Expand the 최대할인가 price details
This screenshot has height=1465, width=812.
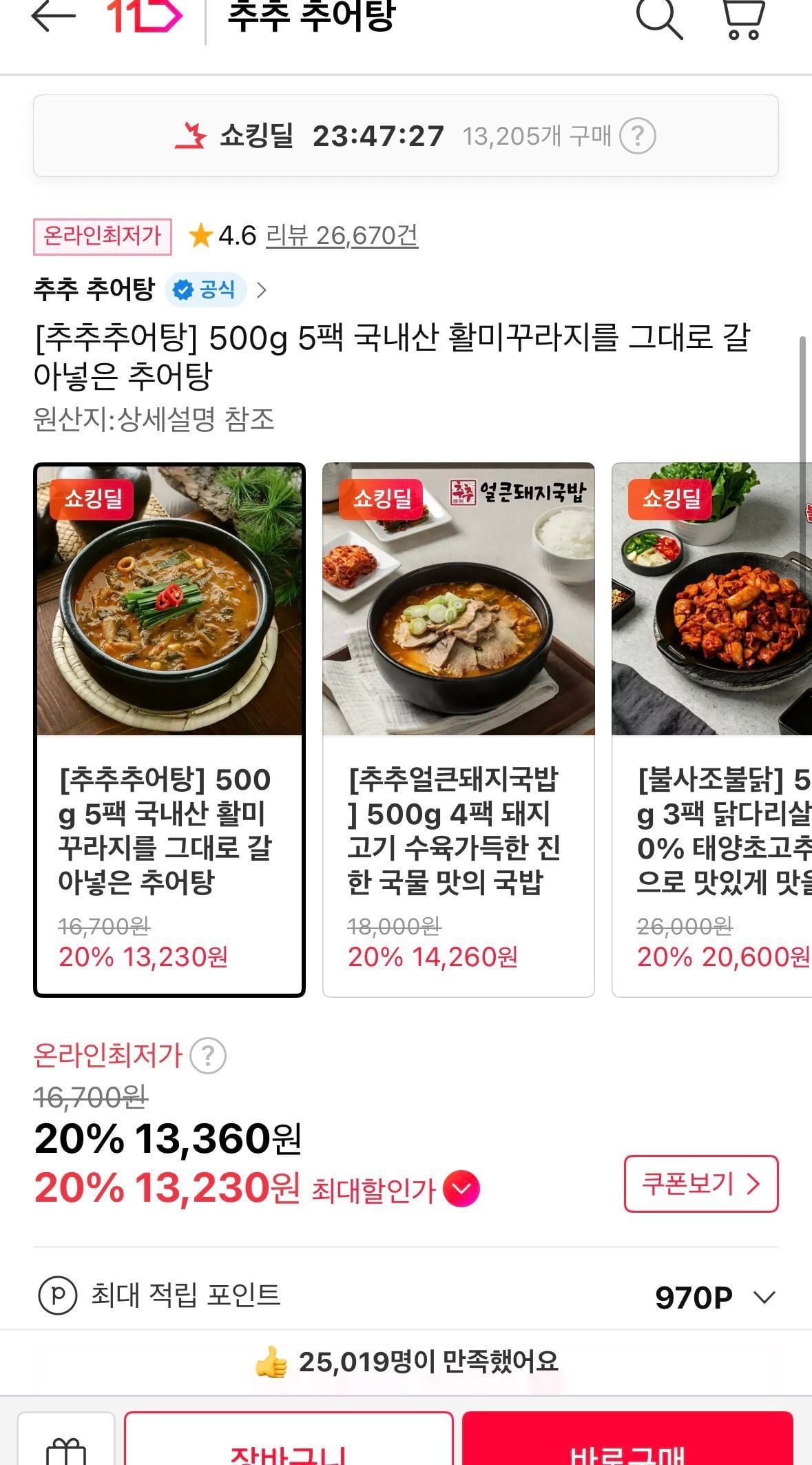(461, 1189)
